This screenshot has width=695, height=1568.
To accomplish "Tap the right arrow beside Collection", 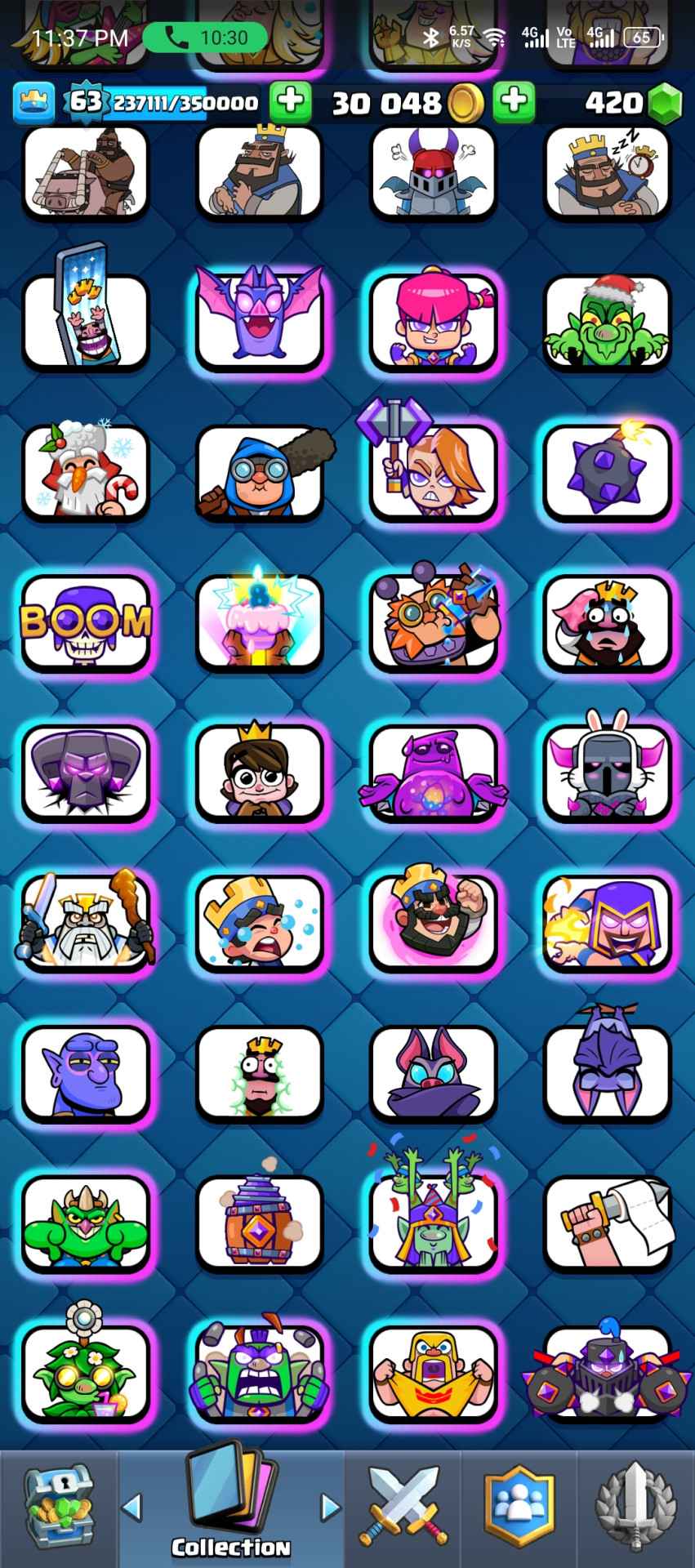I will click(329, 1507).
